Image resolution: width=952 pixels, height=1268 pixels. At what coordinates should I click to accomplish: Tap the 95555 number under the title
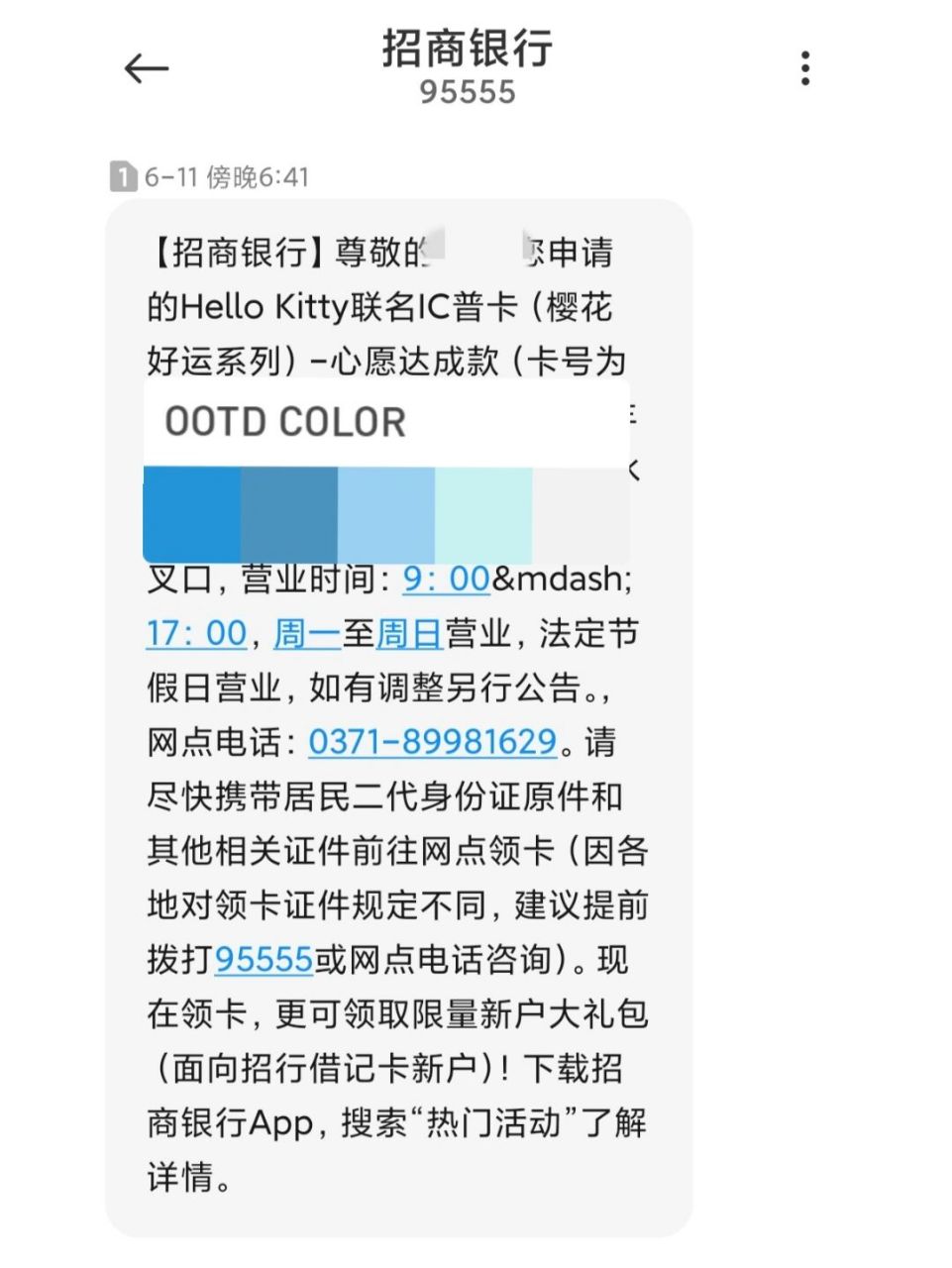tap(469, 94)
